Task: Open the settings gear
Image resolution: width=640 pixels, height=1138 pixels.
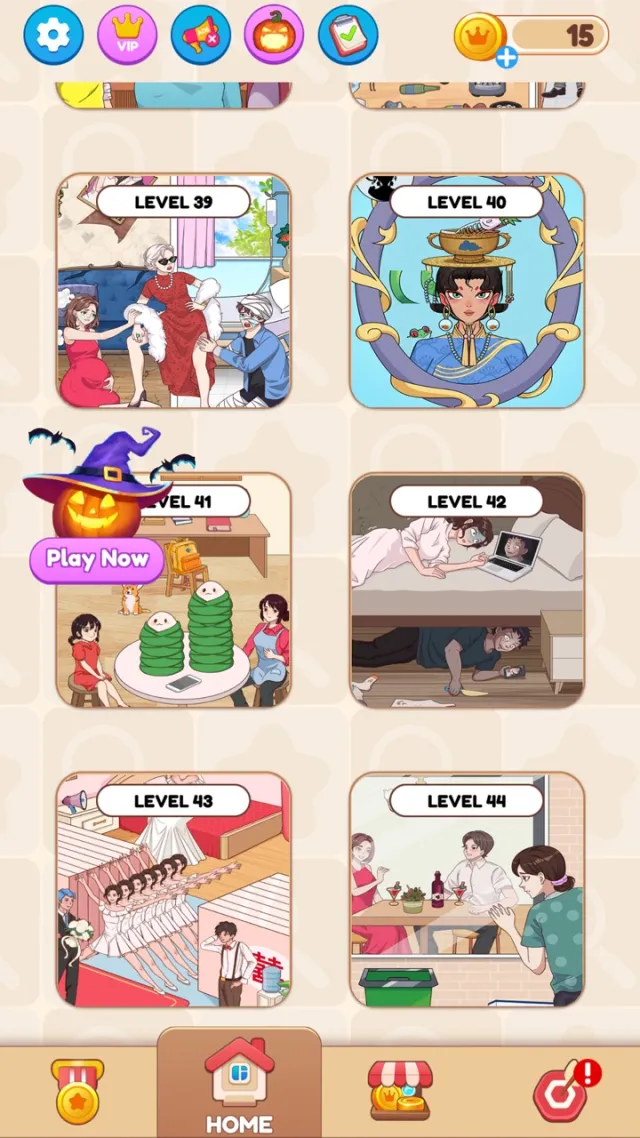Action: point(53,35)
